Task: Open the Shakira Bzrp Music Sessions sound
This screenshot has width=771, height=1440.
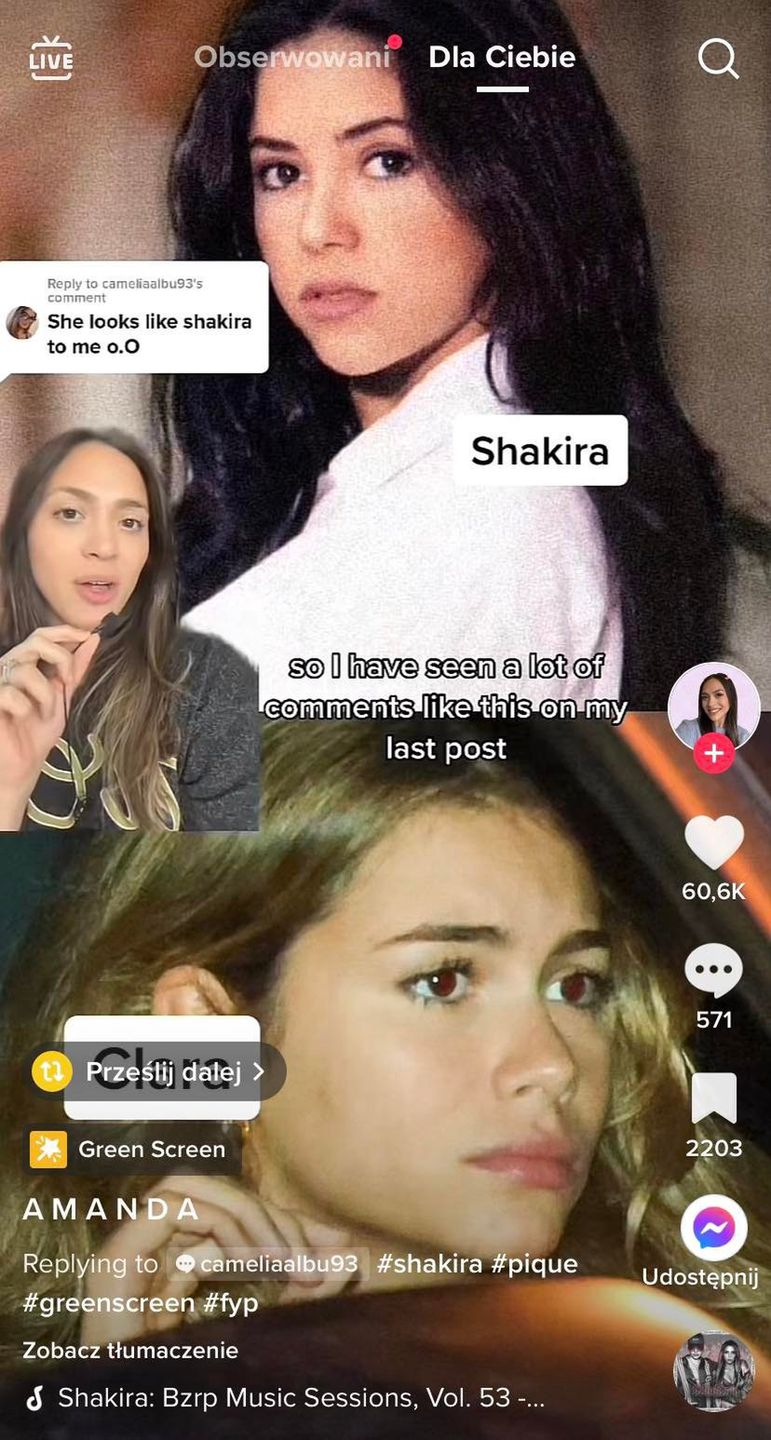Action: coord(300,1397)
